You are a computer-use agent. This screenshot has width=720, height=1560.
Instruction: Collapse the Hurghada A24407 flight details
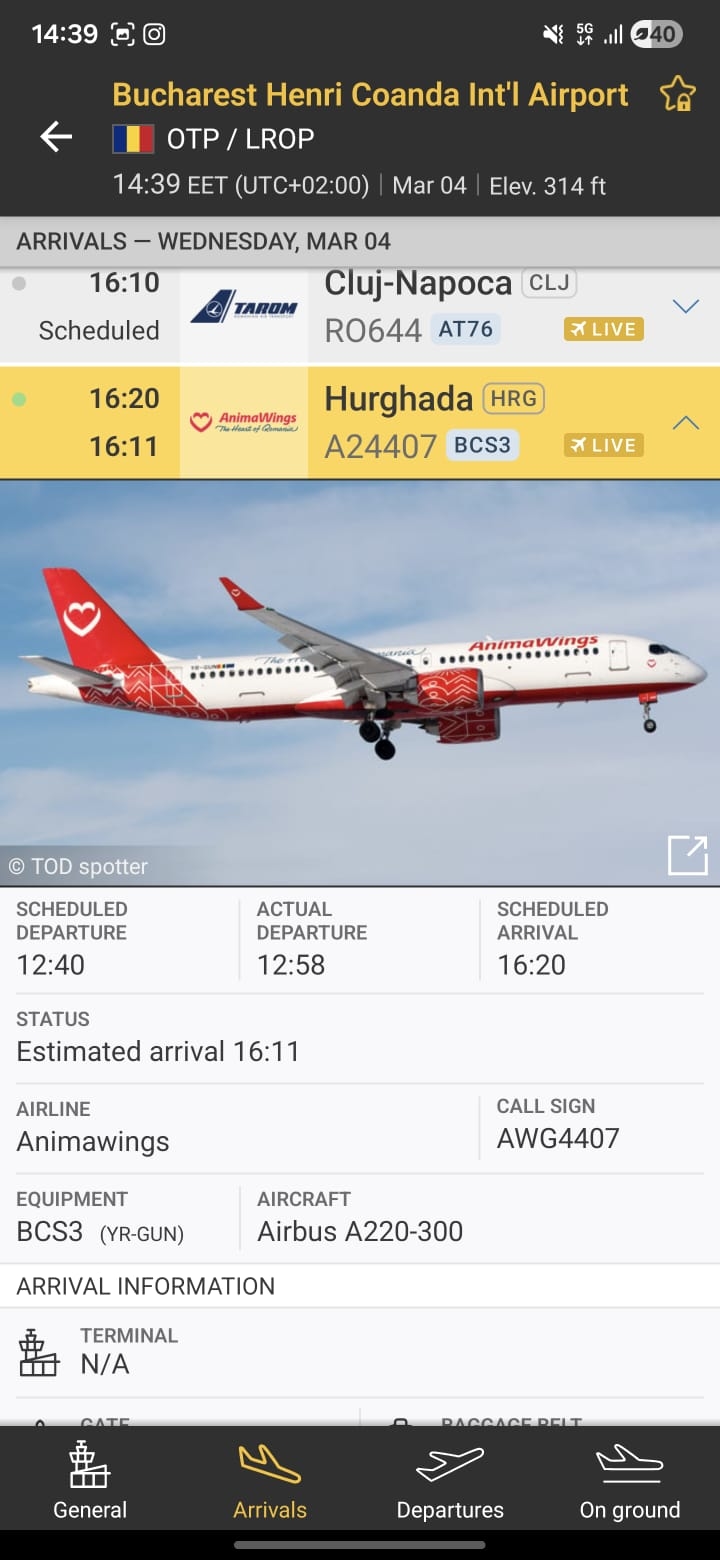point(685,423)
